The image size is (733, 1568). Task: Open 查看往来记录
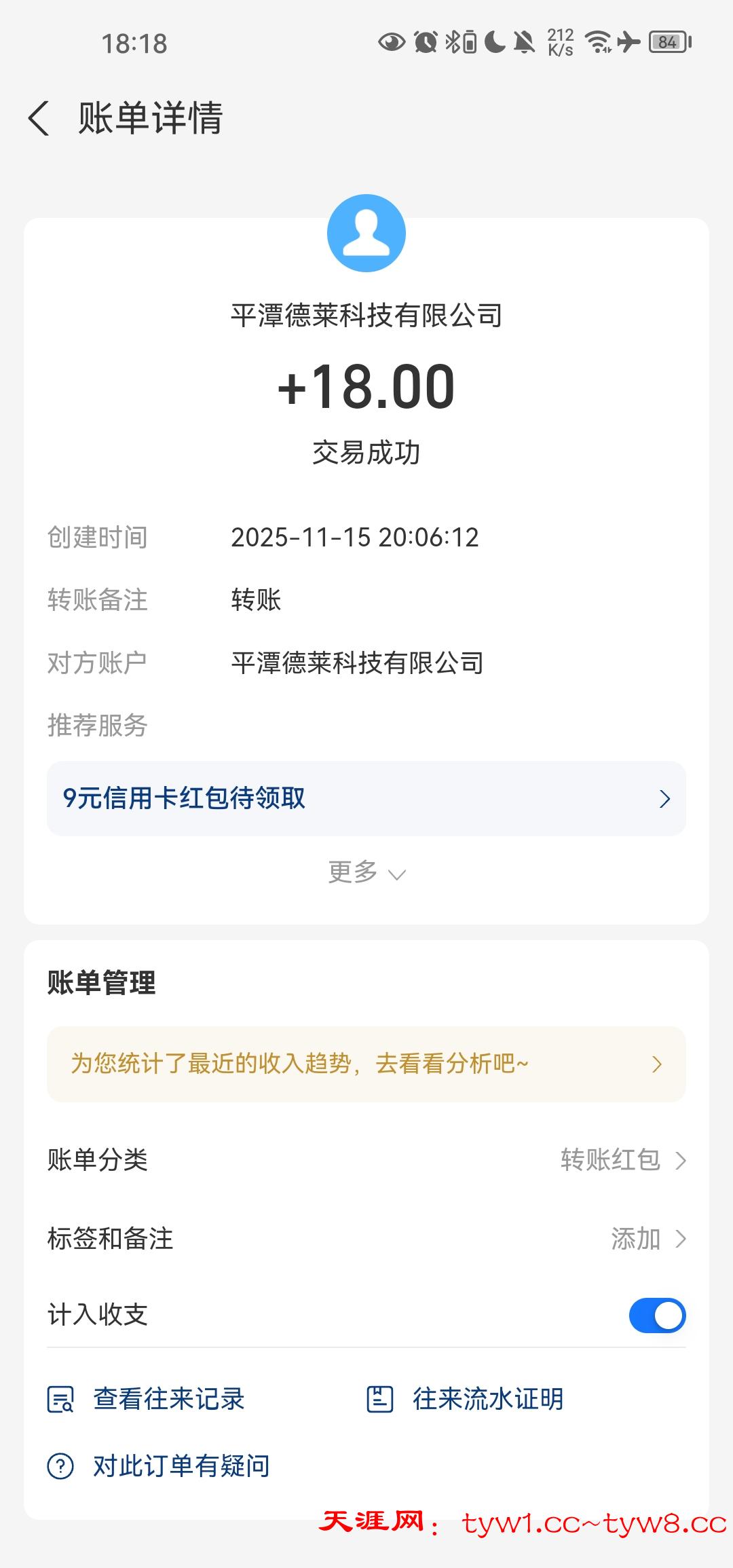(147, 1399)
